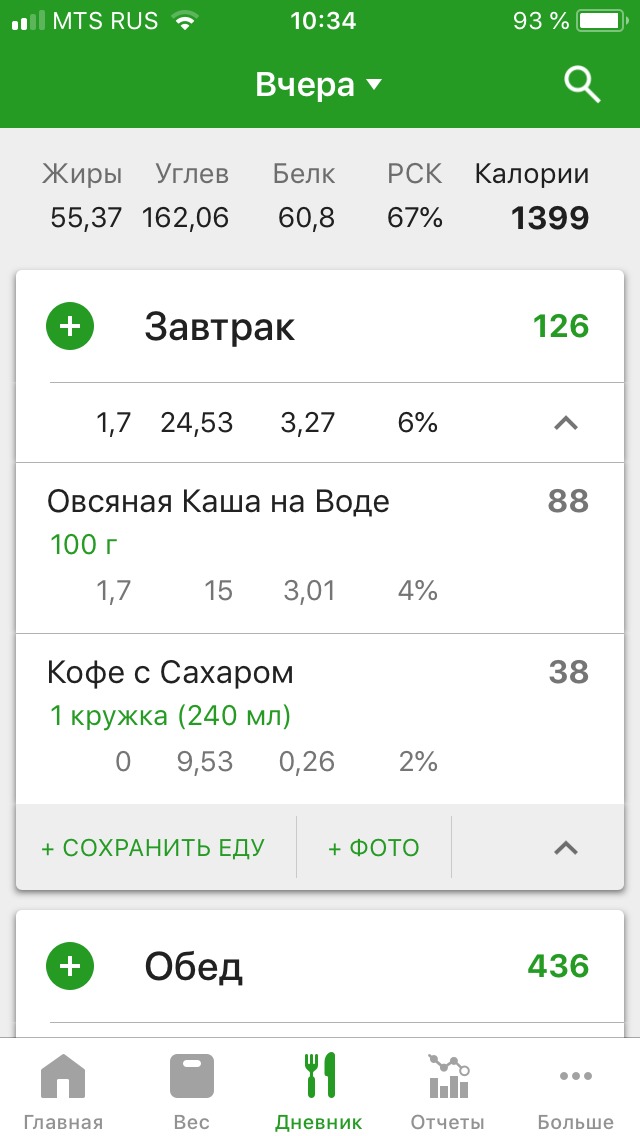Add a photo to Завтрак
The height and width of the screenshot is (1136, 640).
[x=374, y=849]
